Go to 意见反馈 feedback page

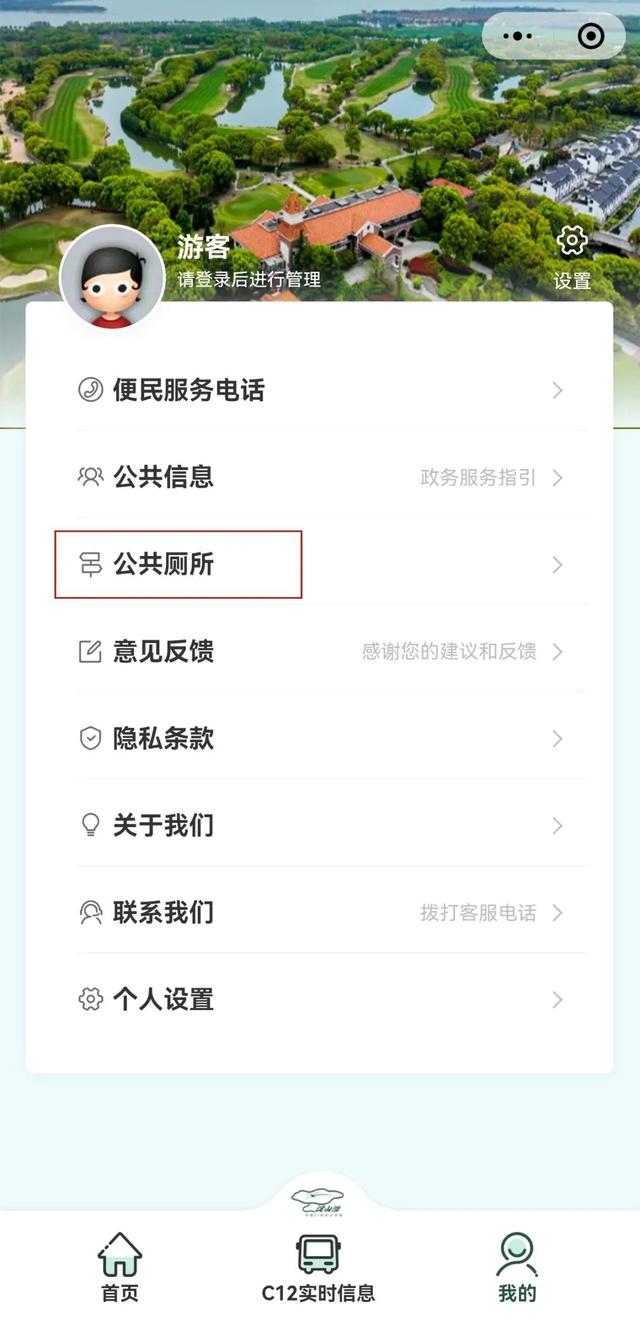coord(320,652)
